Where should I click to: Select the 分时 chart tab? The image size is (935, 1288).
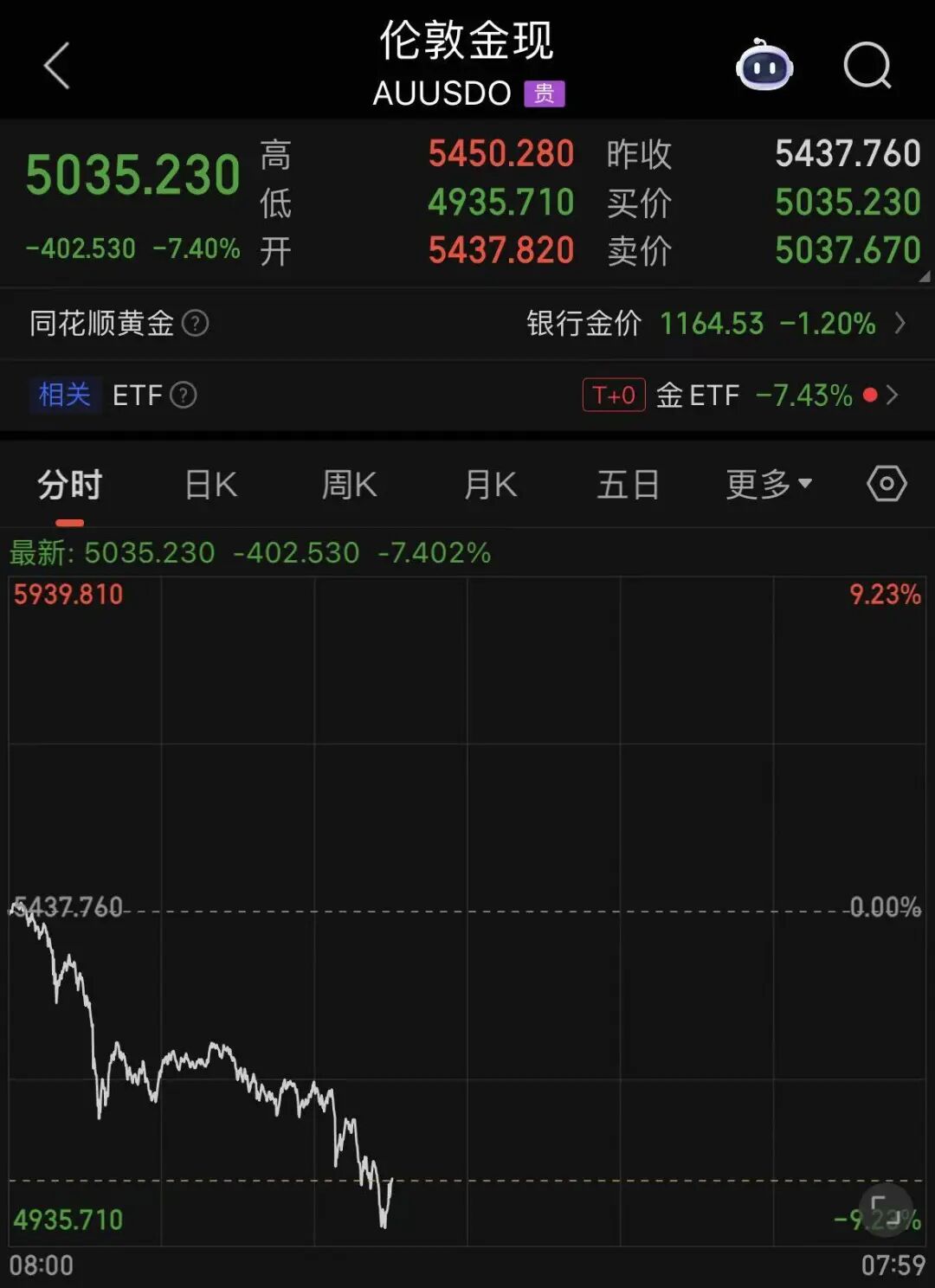coord(69,485)
